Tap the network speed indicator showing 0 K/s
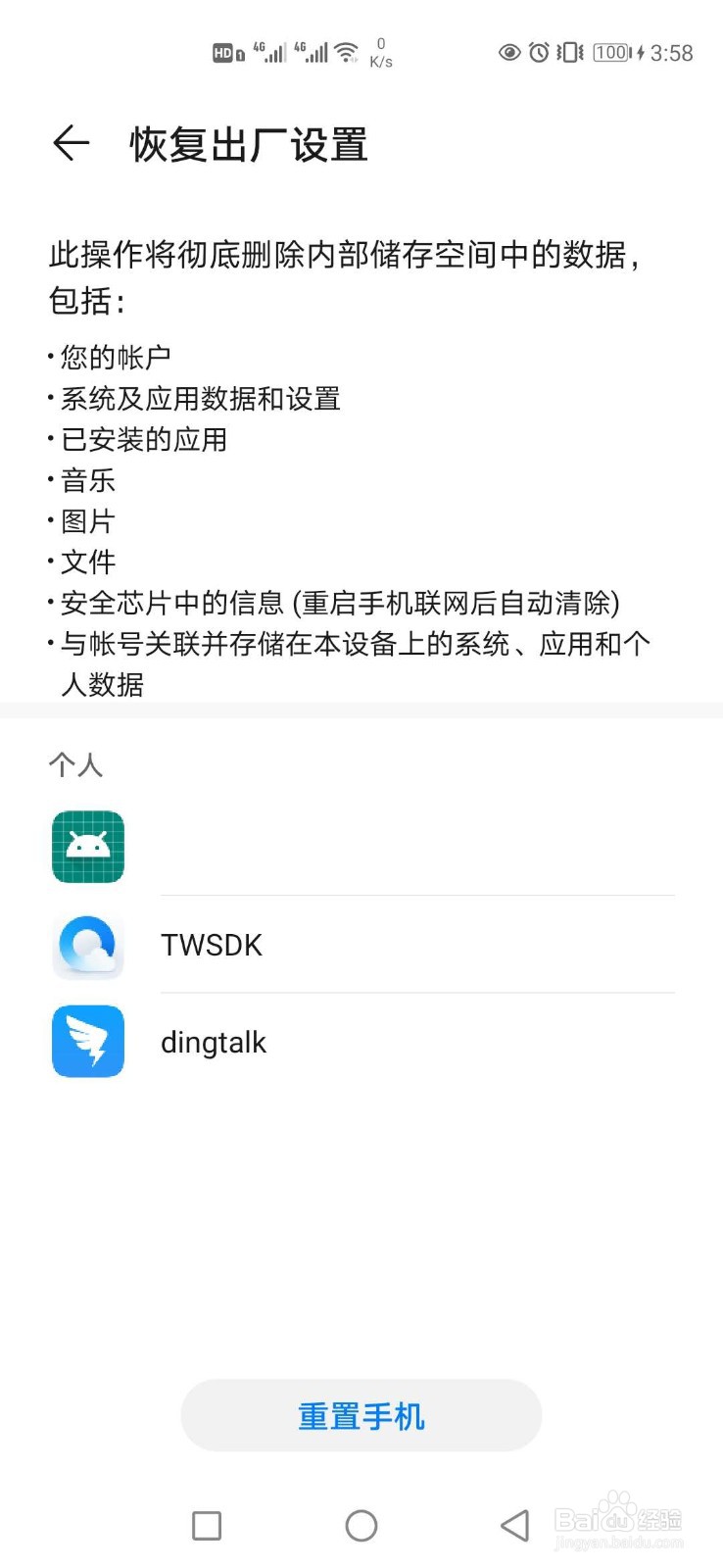723x1568 pixels. [381, 51]
